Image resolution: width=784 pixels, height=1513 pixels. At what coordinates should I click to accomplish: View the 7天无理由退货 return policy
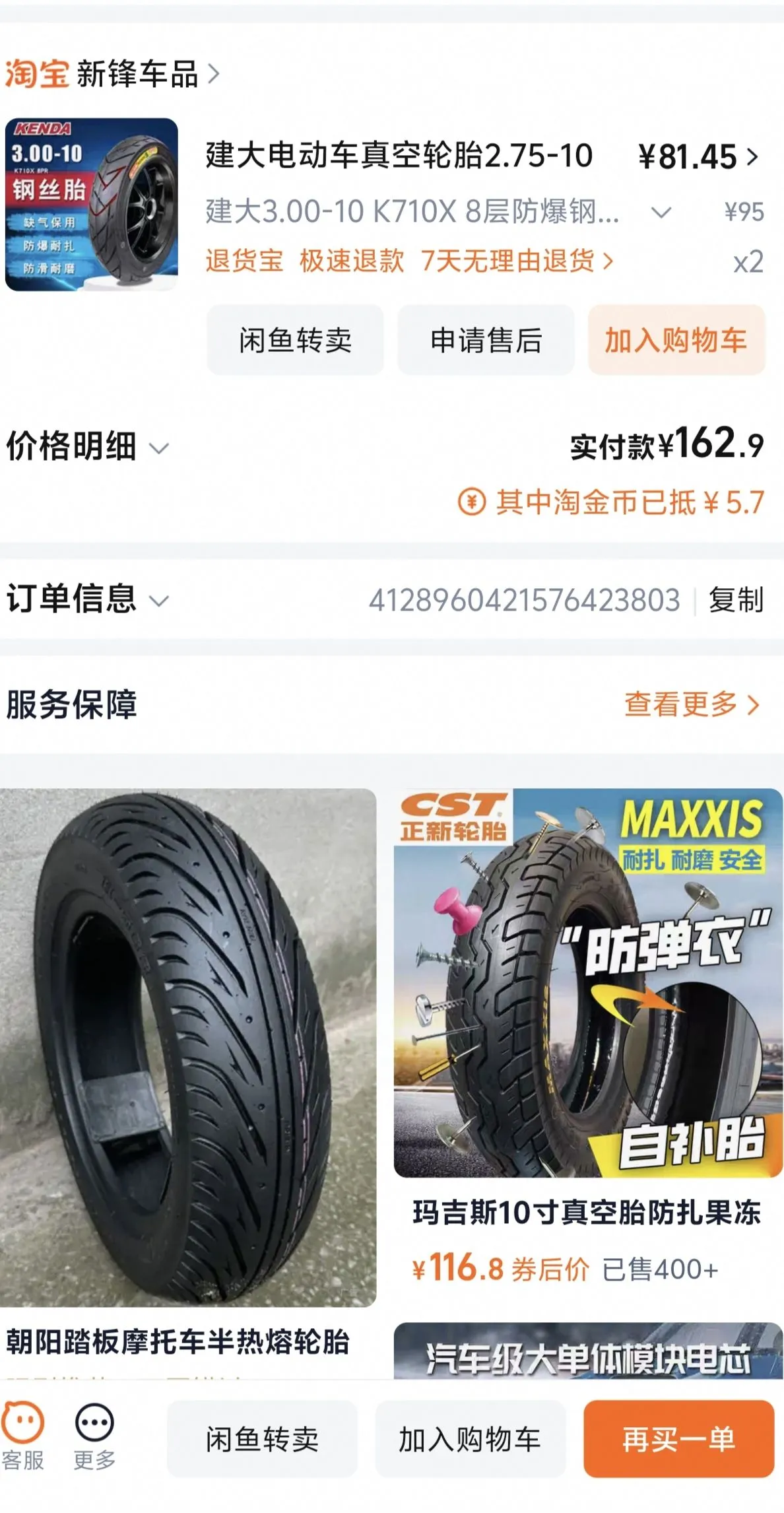(517, 261)
